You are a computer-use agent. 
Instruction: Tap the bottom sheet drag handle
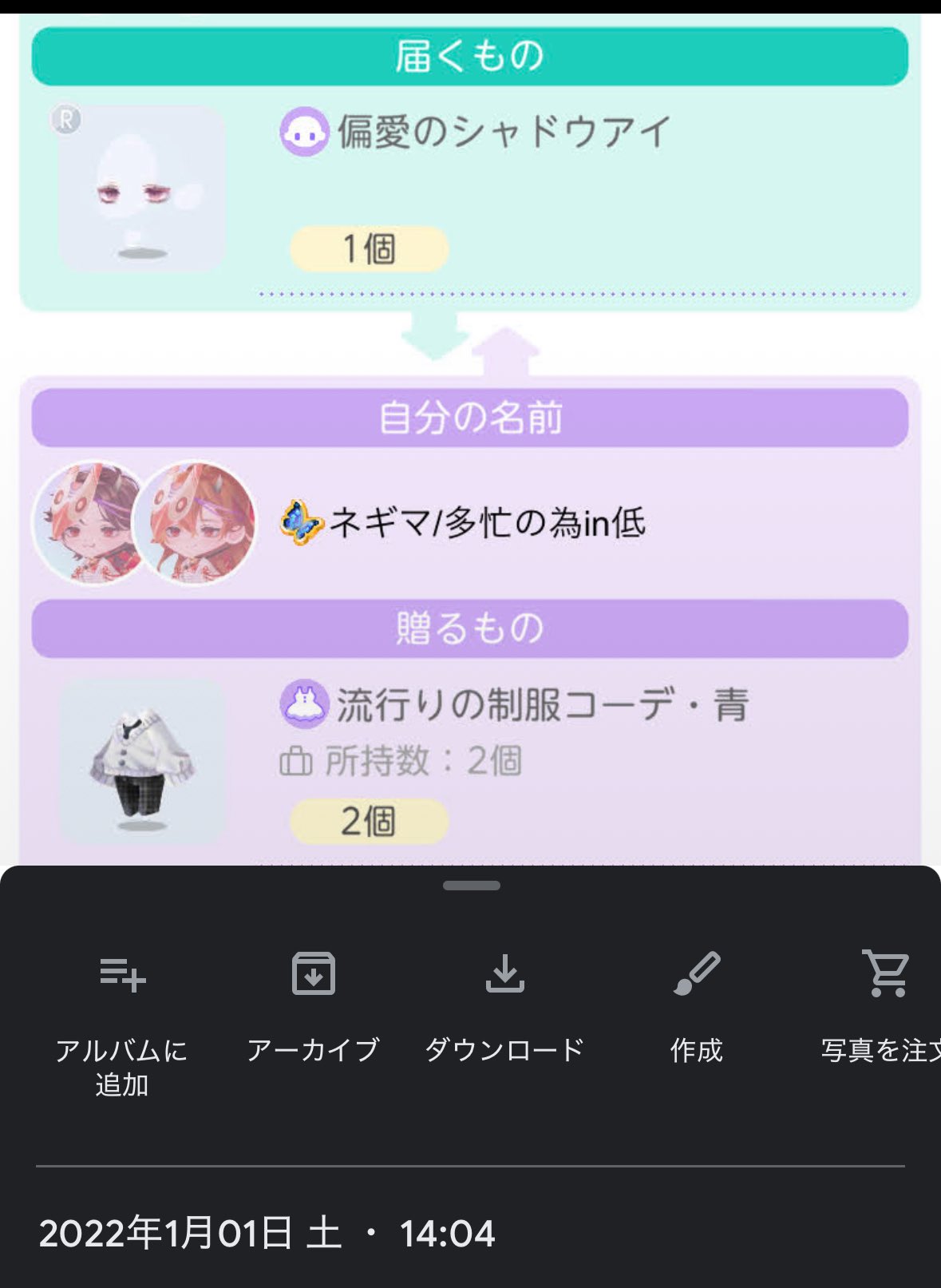[x=471, y=886]
